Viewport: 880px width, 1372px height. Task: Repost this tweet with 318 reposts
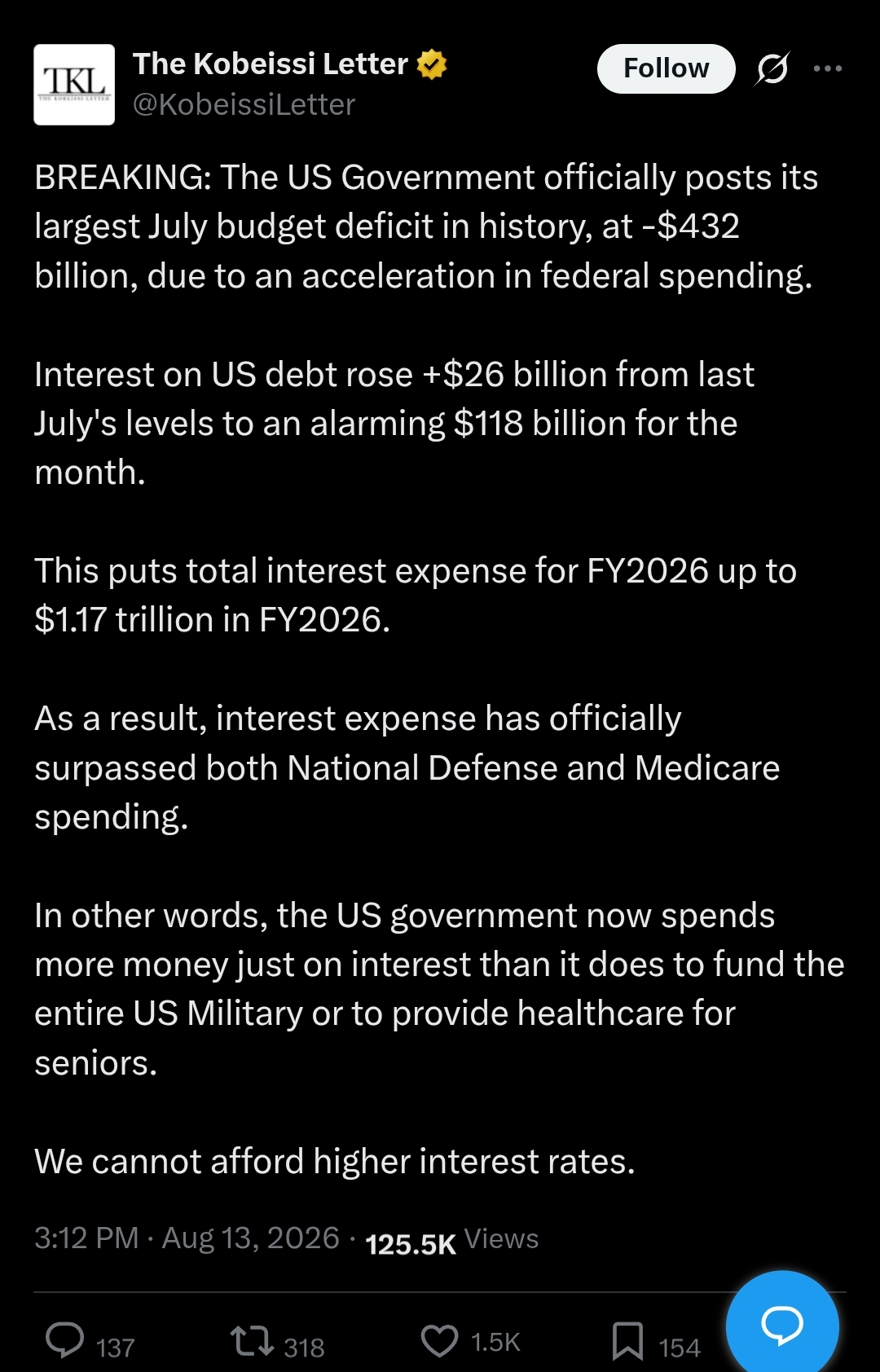coord(252,1340)
